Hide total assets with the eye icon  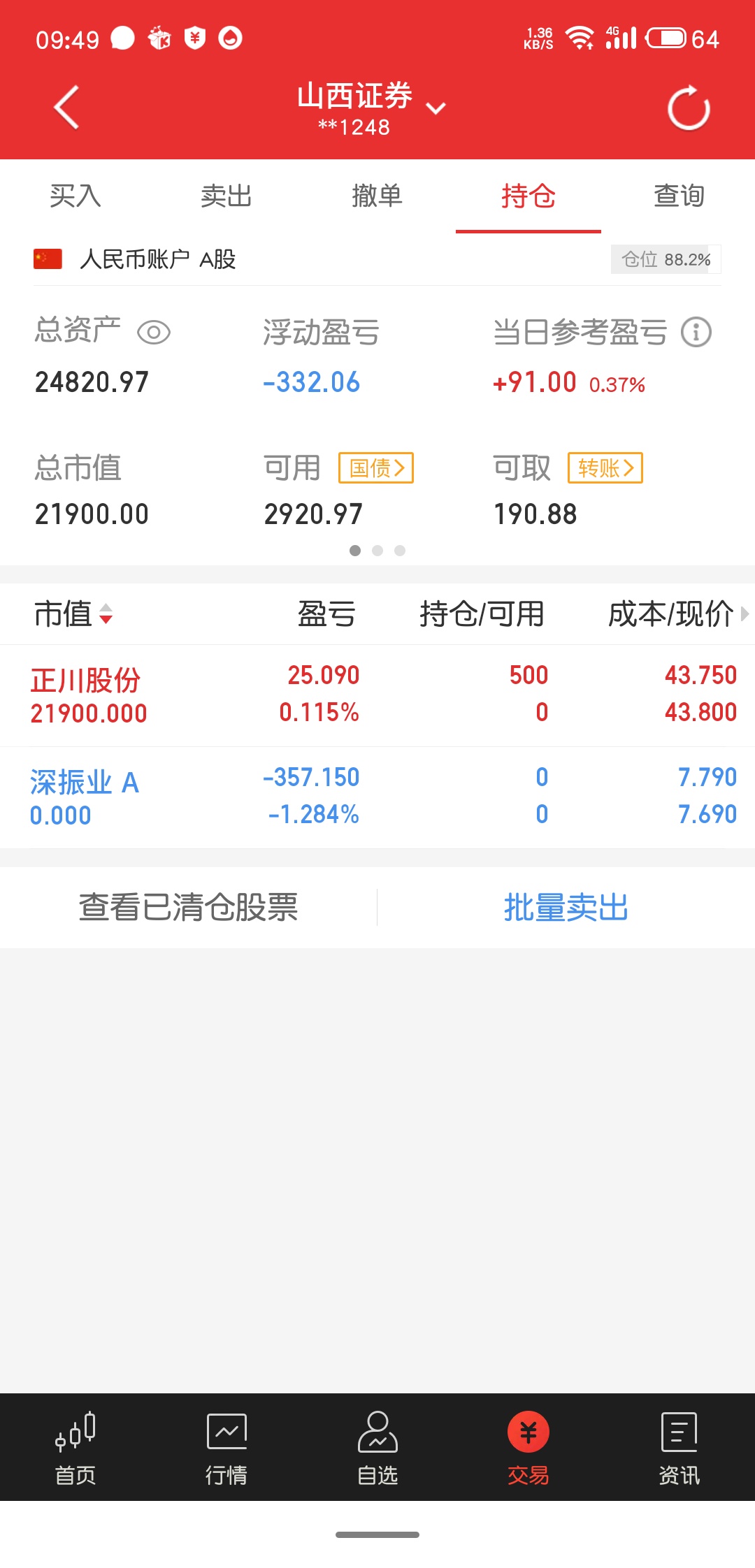pyautogui.click(x=154, y=333)
